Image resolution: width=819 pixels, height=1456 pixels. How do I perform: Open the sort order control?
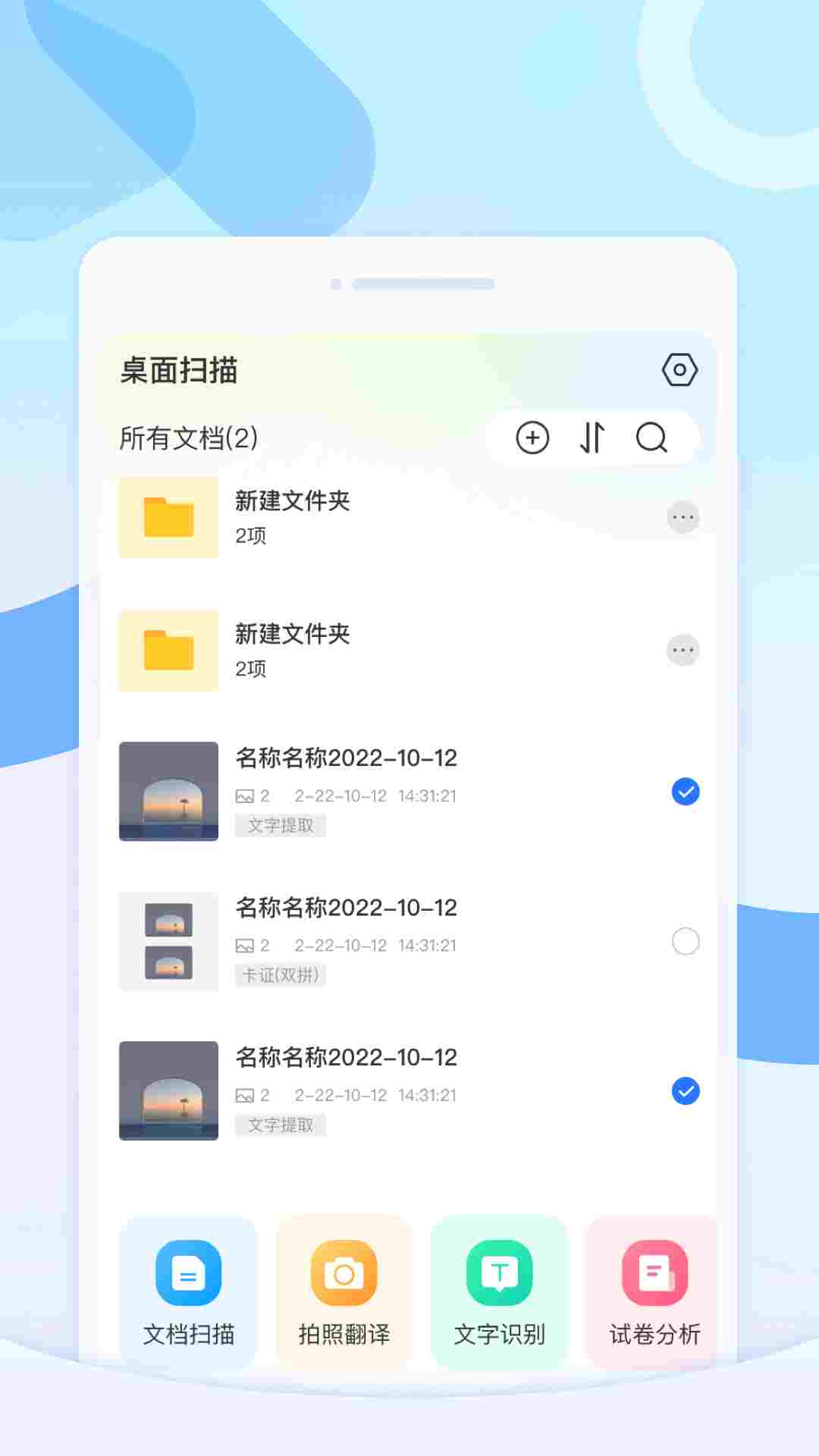pos(592,438)
